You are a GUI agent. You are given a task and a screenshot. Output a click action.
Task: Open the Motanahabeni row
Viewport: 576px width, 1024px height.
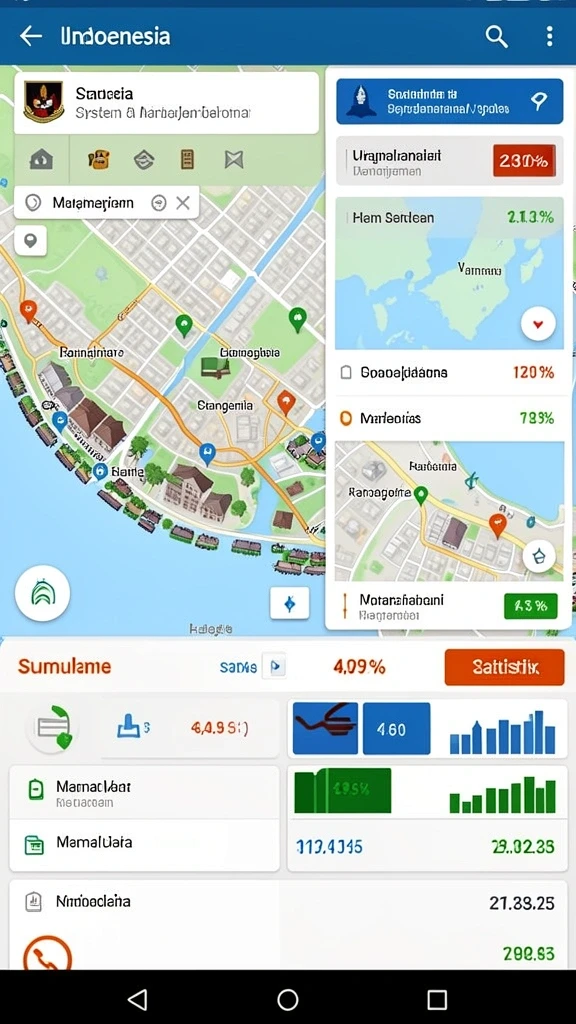pyautogui.click(x=449, y=607)
